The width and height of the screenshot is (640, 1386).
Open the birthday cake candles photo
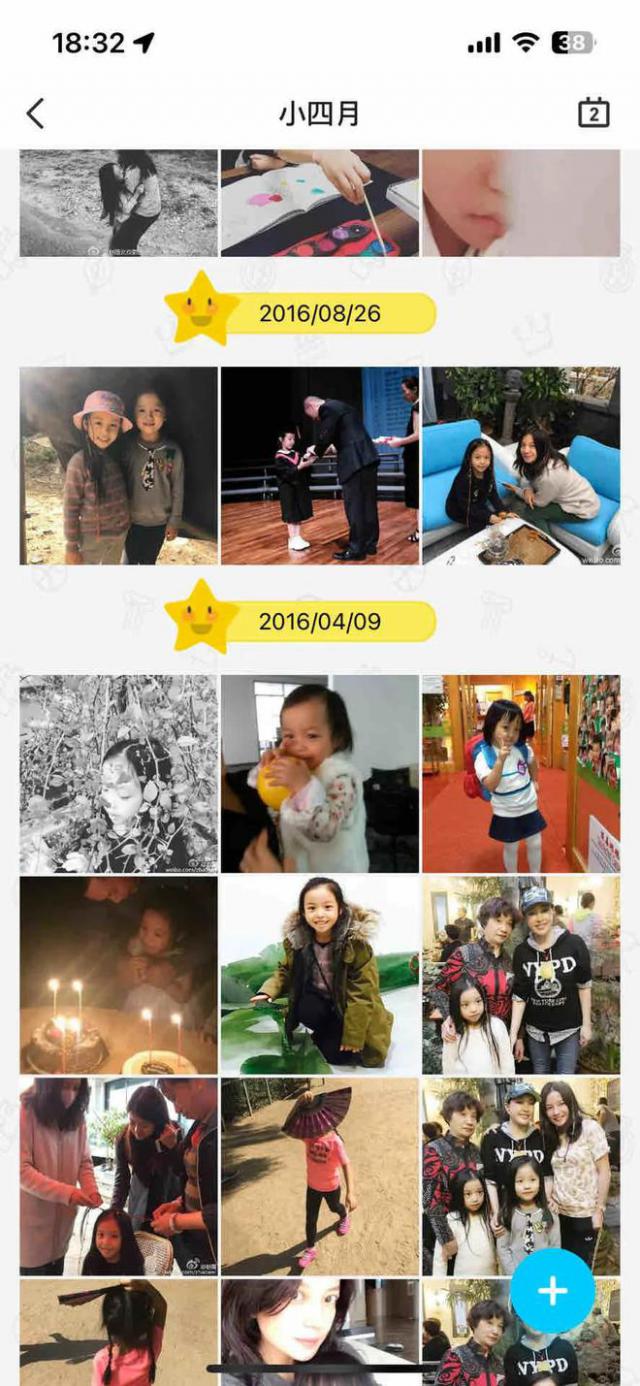(118, 975)
